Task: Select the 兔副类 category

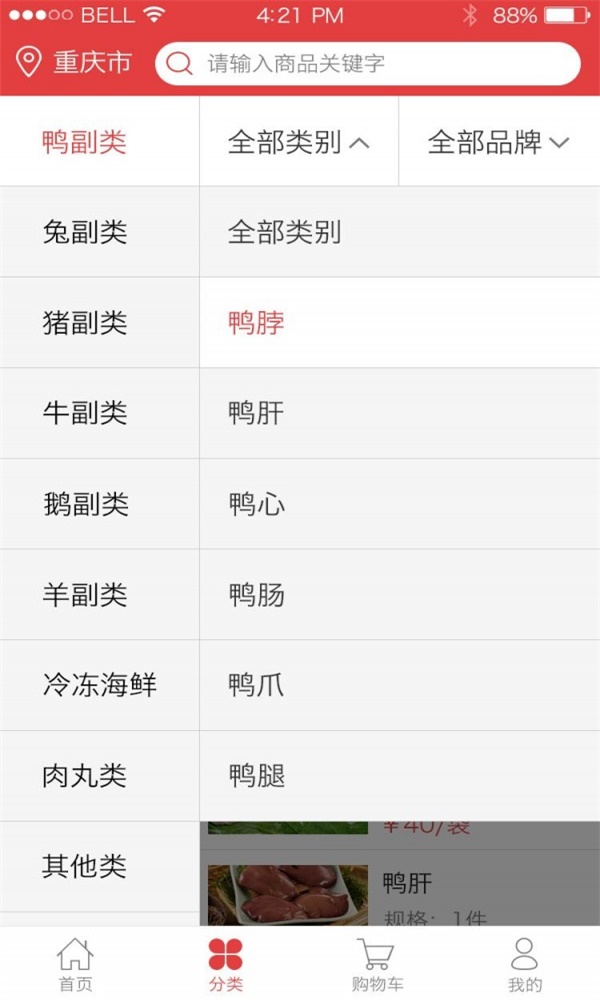Action: (x=84, y=232)
